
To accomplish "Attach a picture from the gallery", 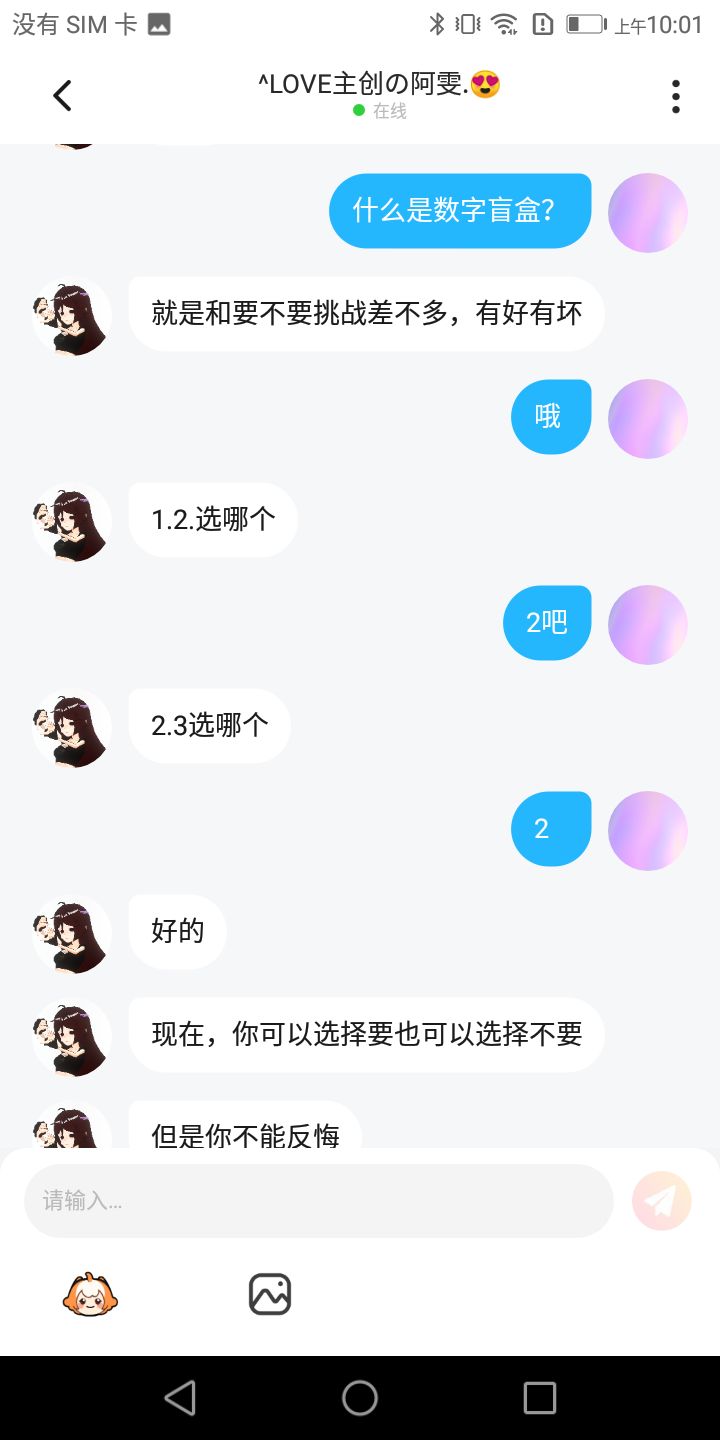I will click(269, 1294).
